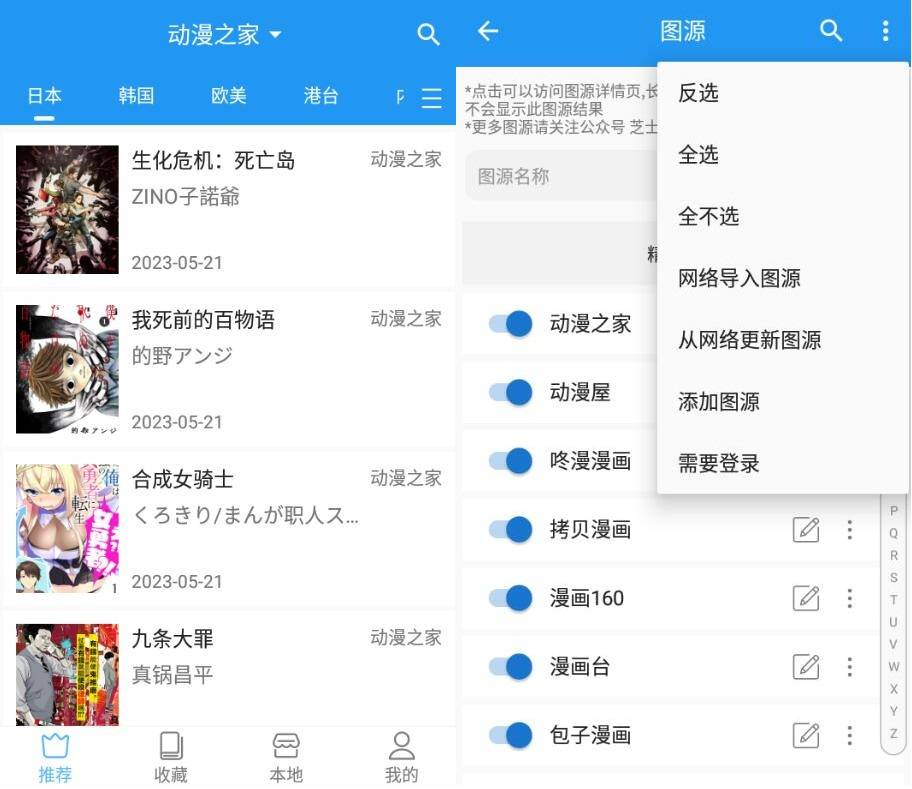This screenshot has width=912, height=789.
Task: Select 添加图源 in the menu
Action: 718,402
